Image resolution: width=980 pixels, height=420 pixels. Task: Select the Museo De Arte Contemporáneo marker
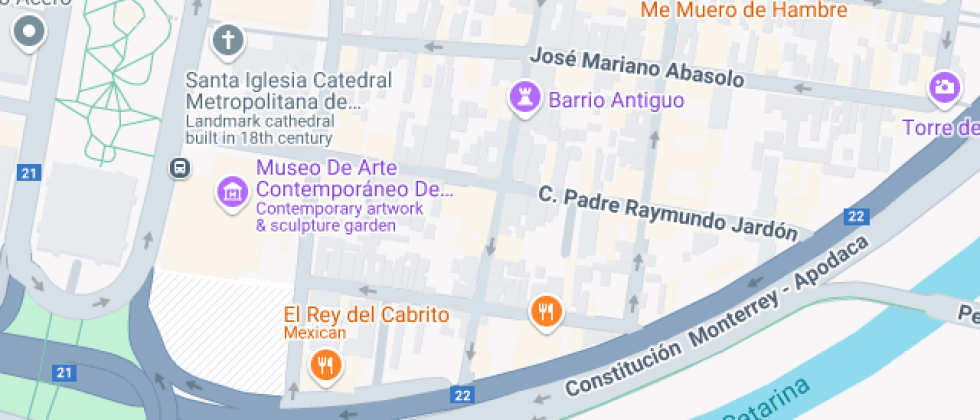click(x=232, y=193)
